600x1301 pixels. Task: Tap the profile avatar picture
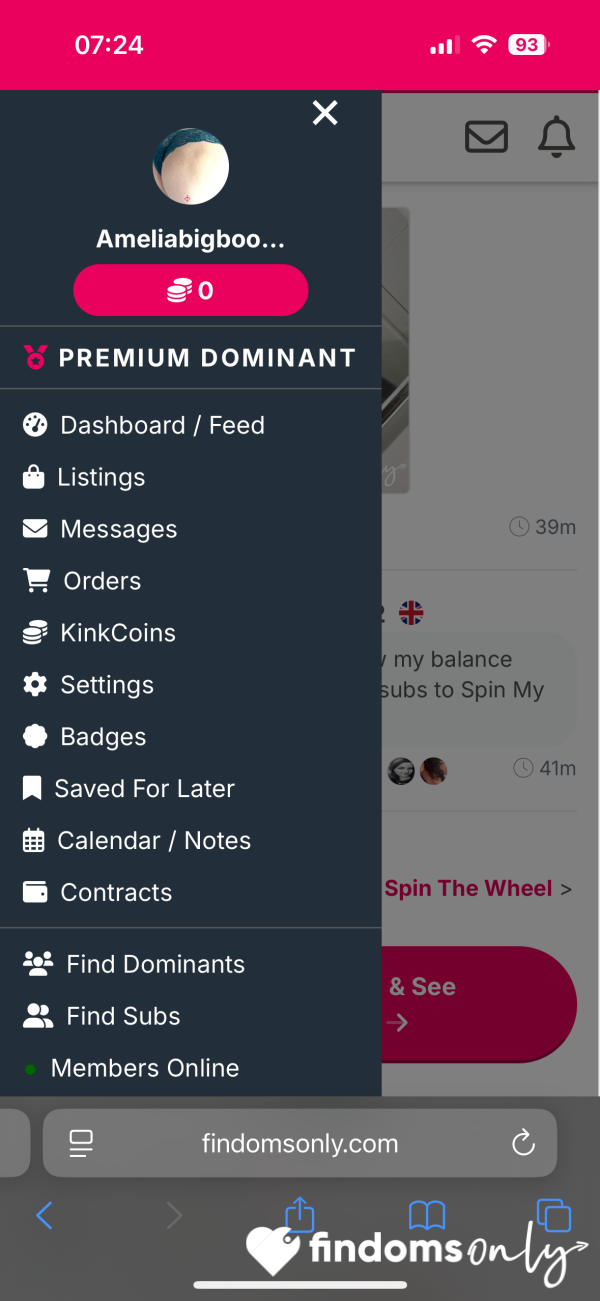point(191,166)
